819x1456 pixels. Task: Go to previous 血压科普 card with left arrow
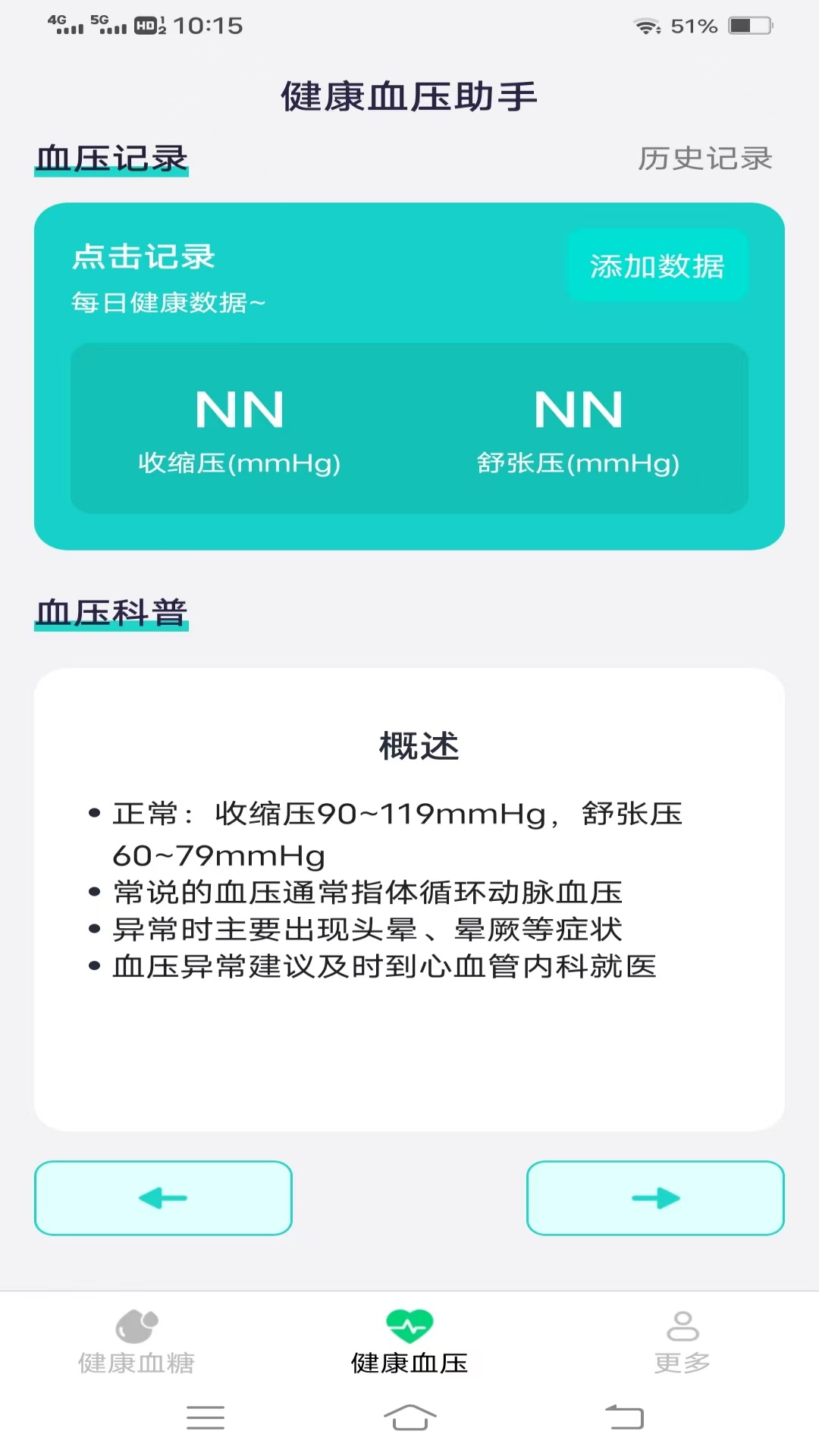(x=163, y=1197)
